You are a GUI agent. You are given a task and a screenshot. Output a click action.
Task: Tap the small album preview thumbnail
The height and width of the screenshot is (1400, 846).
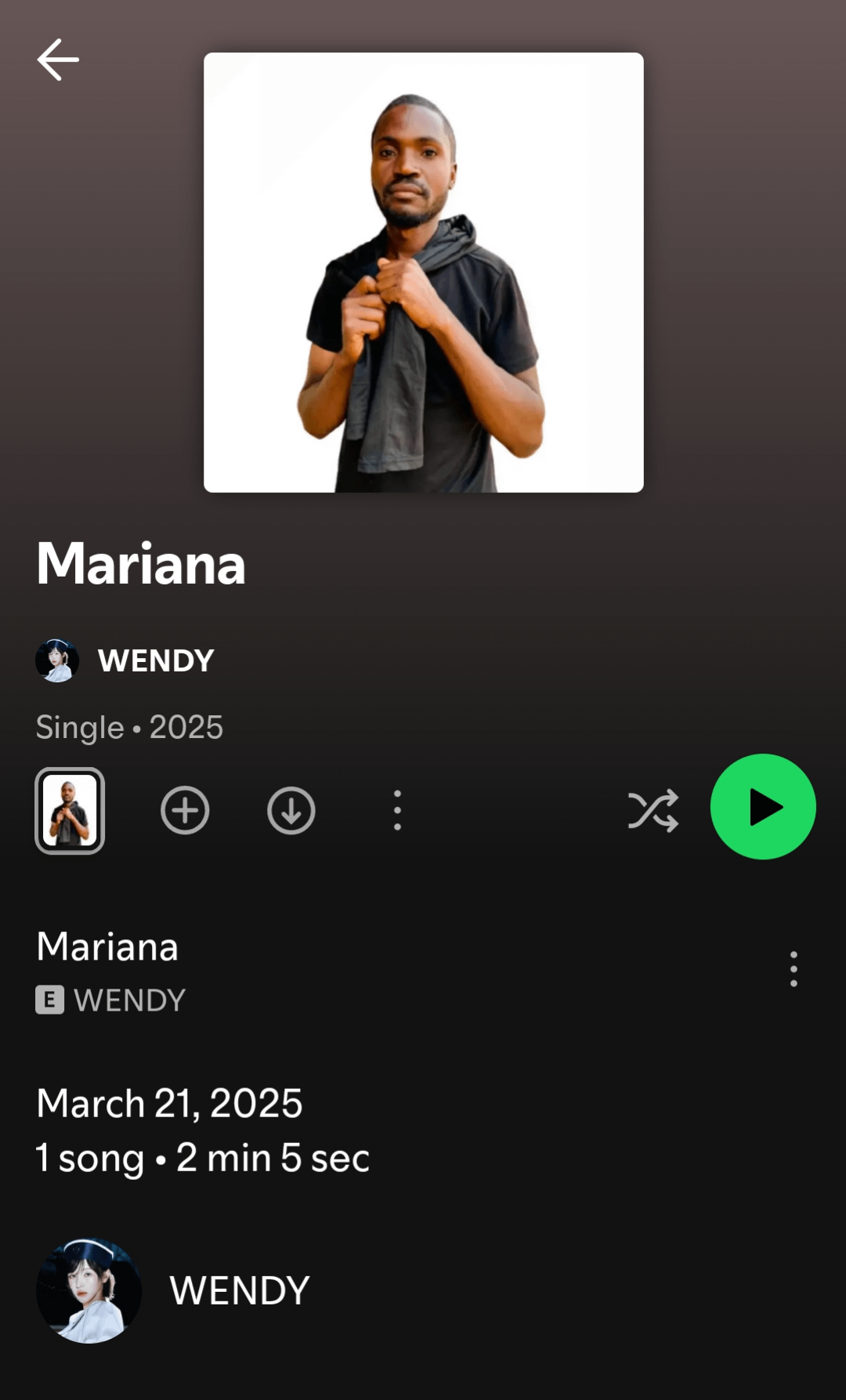[x=70, y=811]
